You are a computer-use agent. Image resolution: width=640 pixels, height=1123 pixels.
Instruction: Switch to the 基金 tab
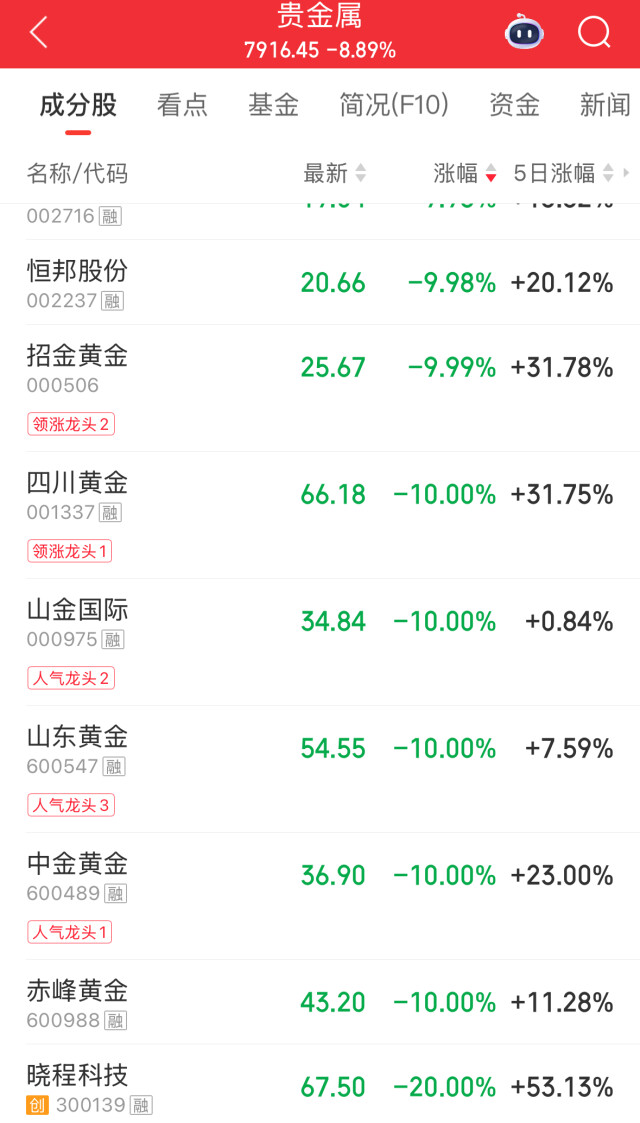(273, 105)
